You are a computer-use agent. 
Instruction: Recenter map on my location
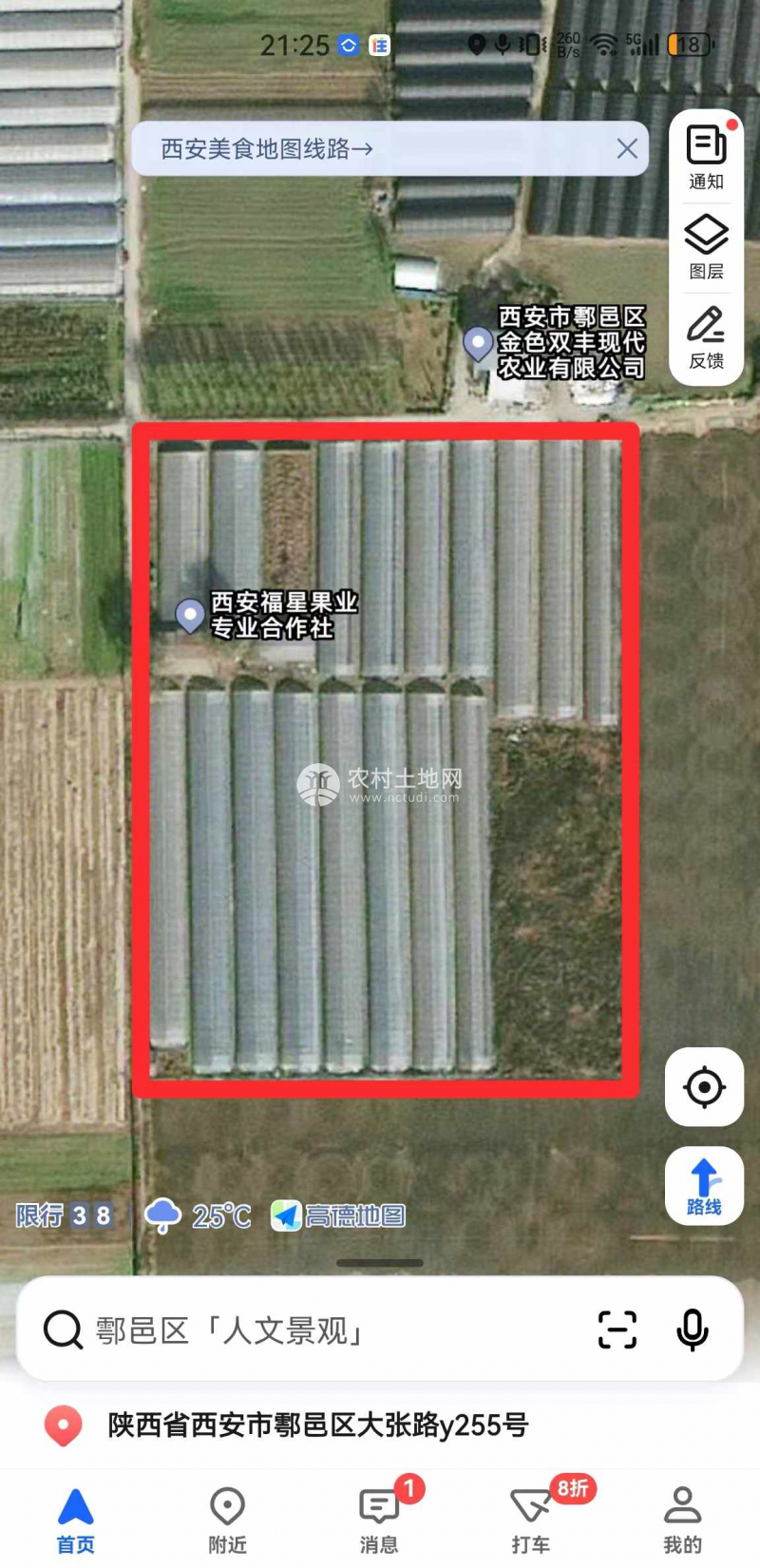(x=704, y=1087)
